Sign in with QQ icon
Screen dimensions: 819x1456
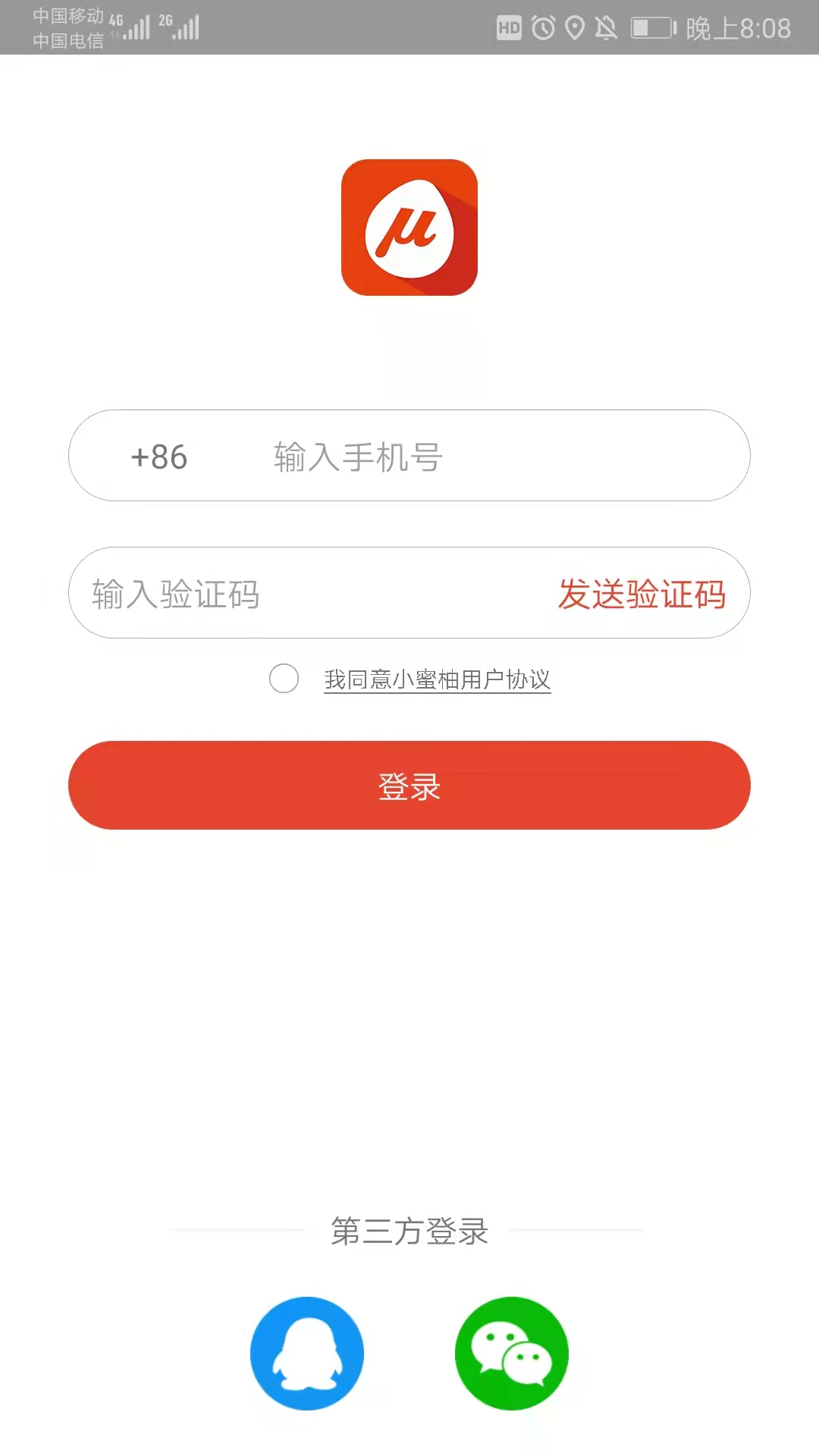point(306,1353)
